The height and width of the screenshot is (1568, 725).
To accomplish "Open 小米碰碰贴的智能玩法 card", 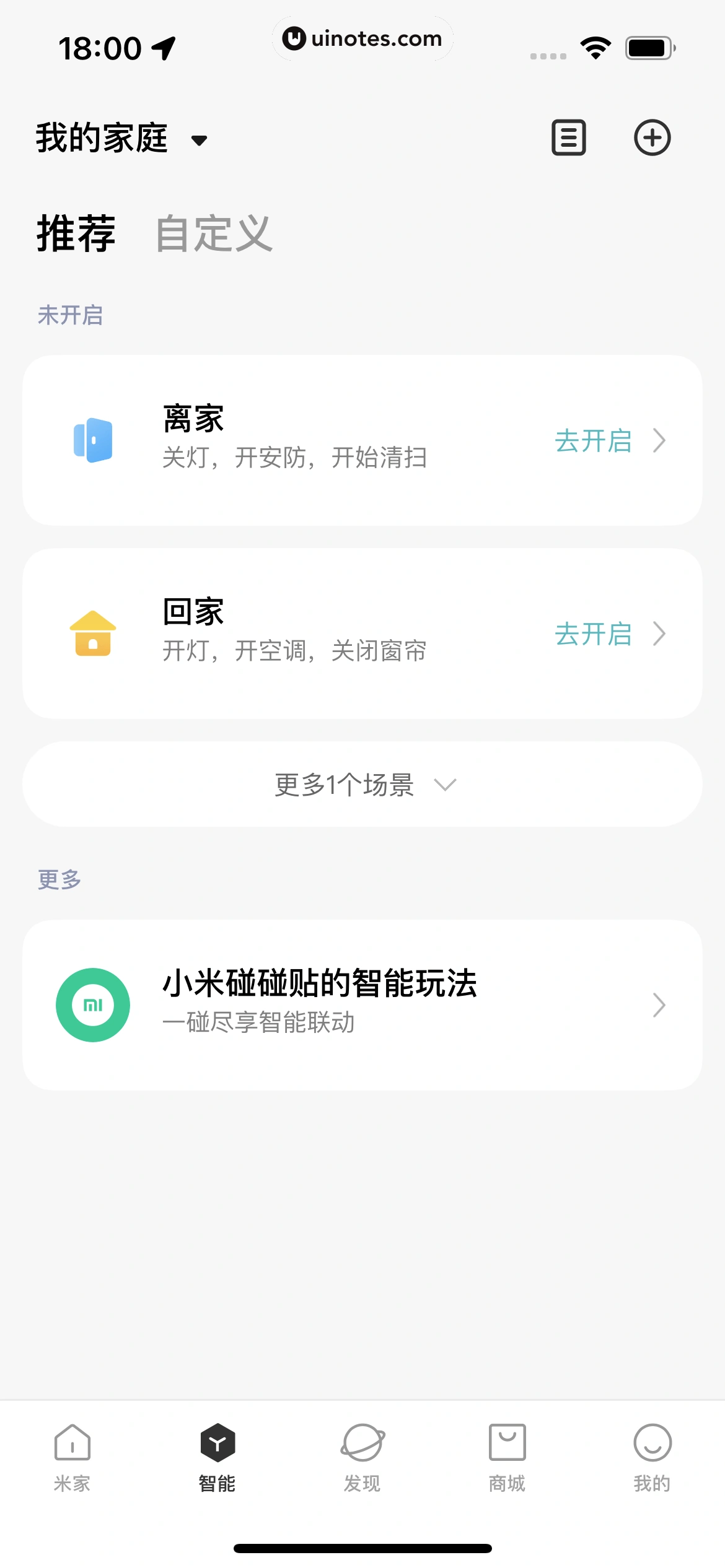I will (362, 1004).
